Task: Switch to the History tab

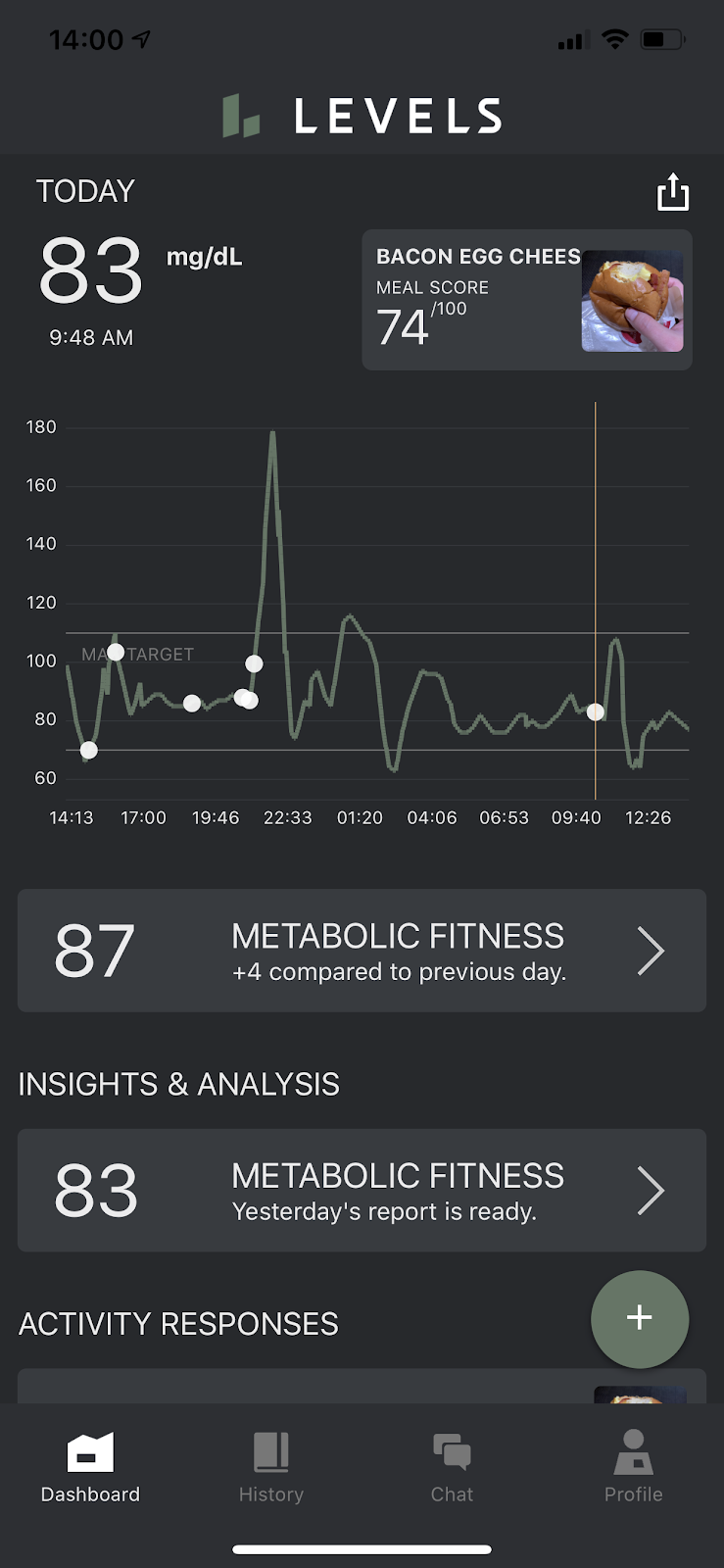Action: click(x=271, y=1467)
